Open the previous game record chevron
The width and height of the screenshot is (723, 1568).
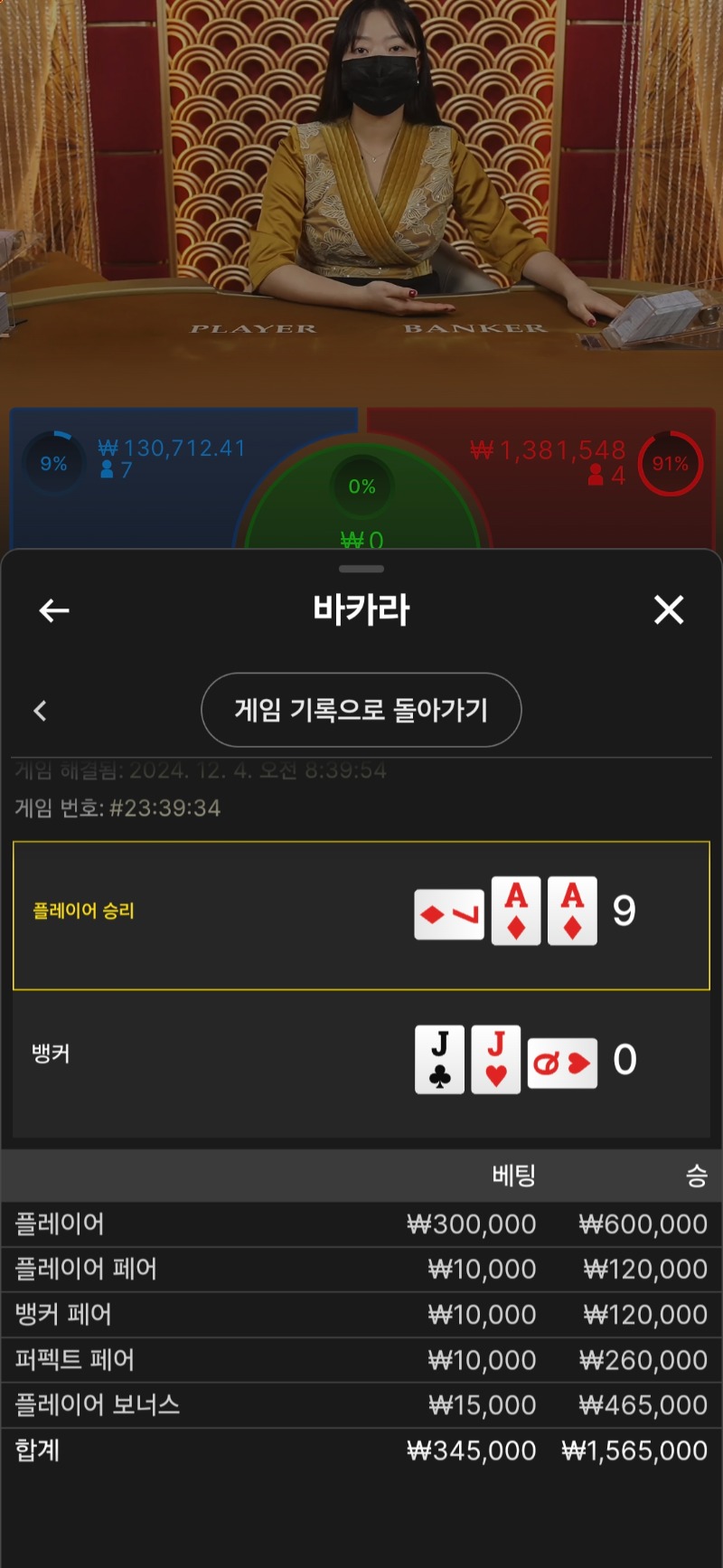point(40,711)
